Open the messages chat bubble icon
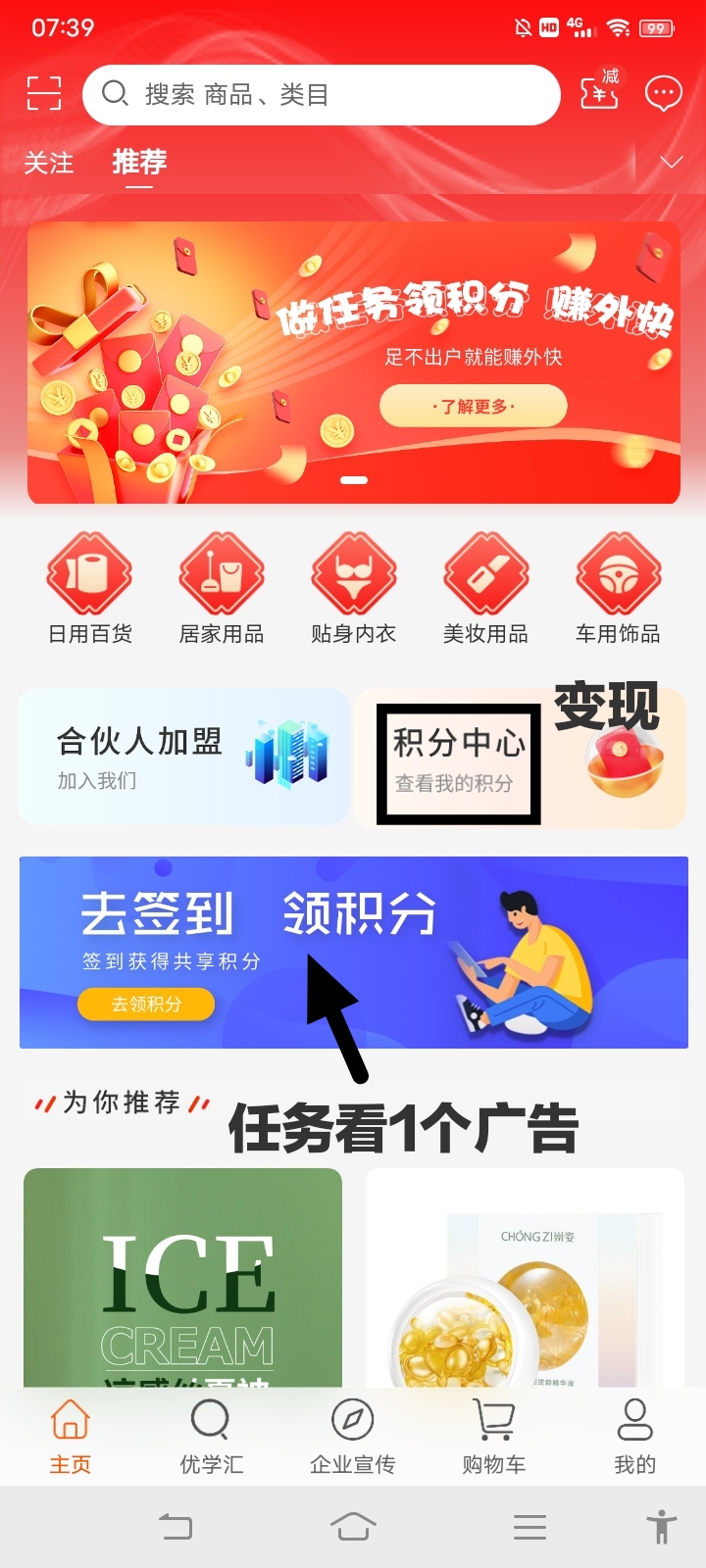The height and width of the screenshot is (1568, 706). [663, 94]
